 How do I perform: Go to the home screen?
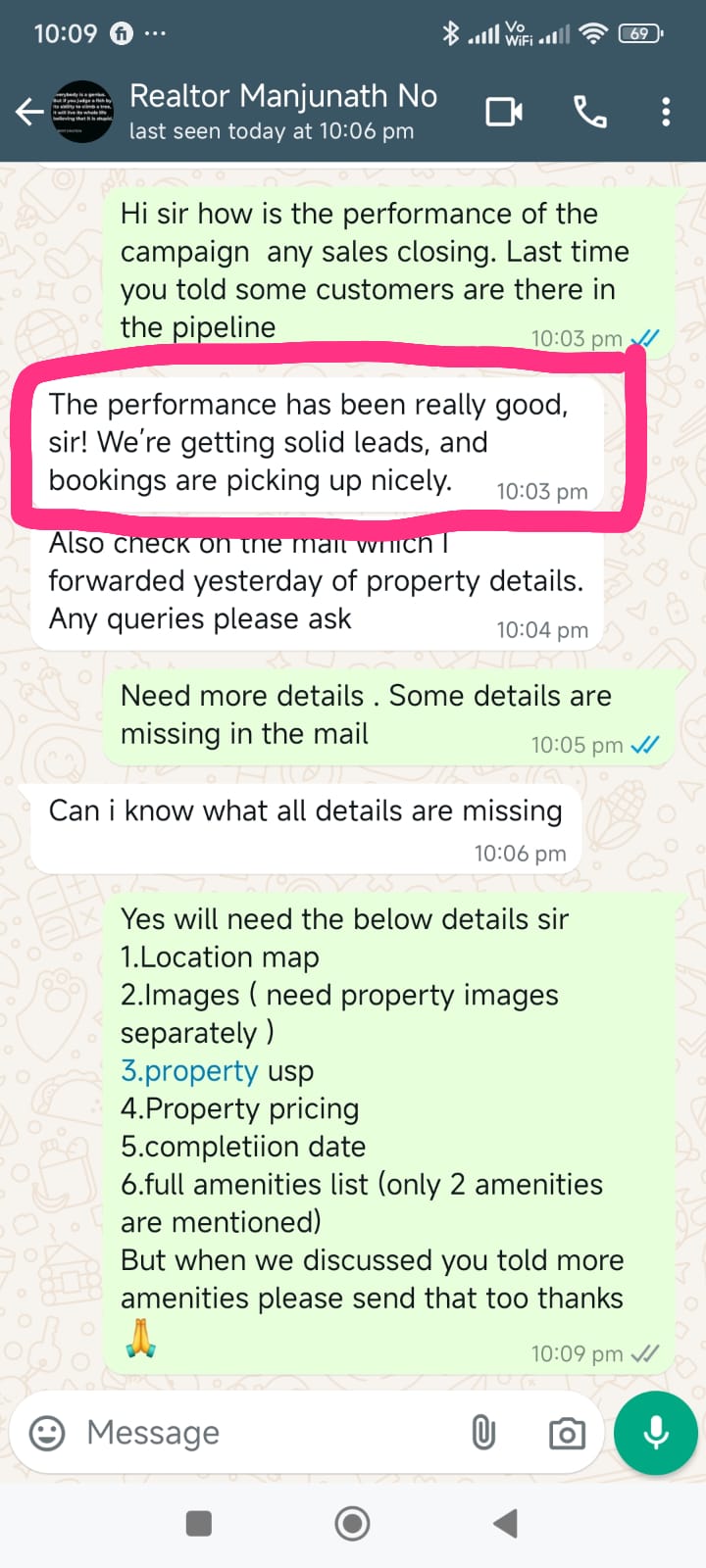(x=353, y=1523)
